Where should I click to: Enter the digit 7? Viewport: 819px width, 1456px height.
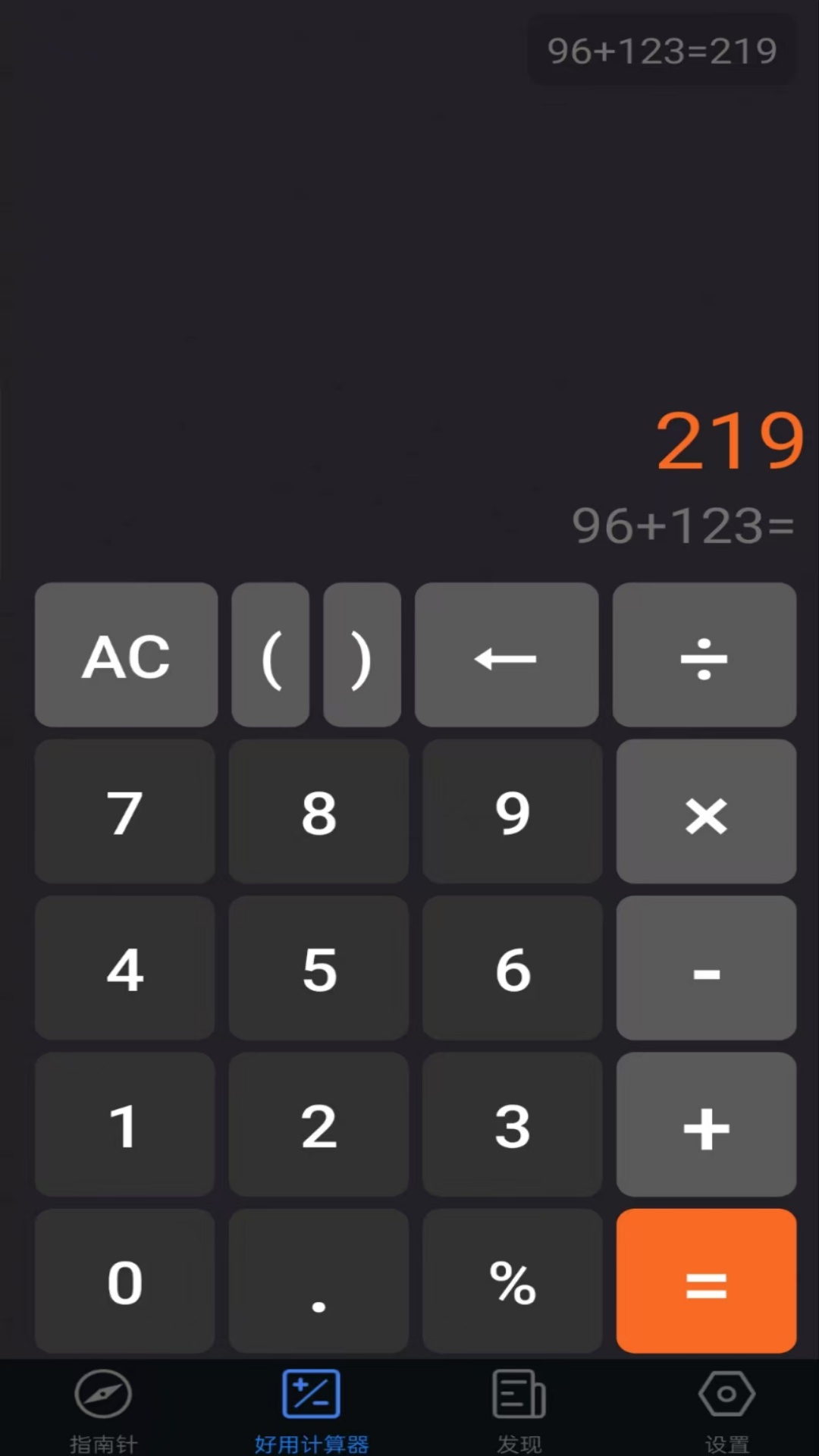pos(125,811)
